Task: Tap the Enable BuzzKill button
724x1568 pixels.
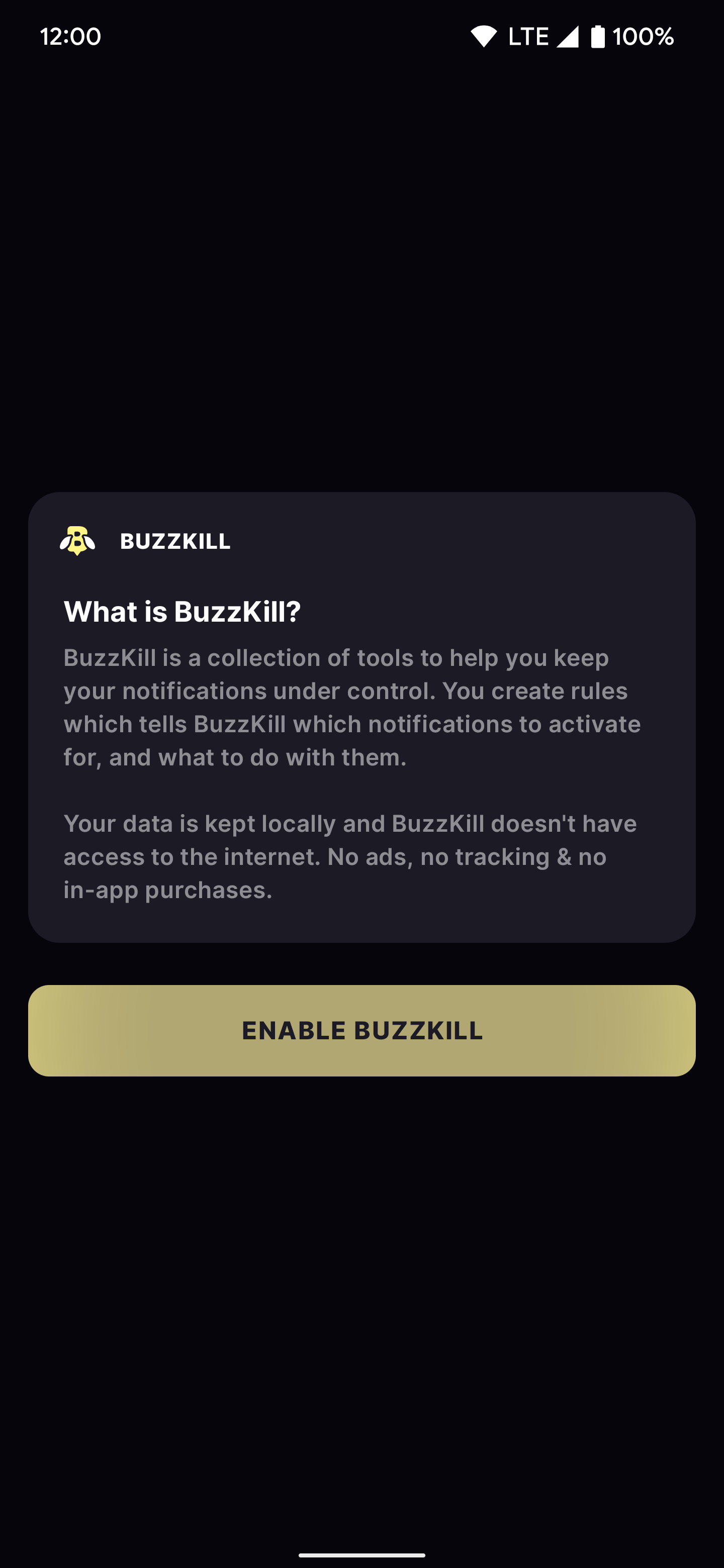Action: click(x=361, y=1031)
